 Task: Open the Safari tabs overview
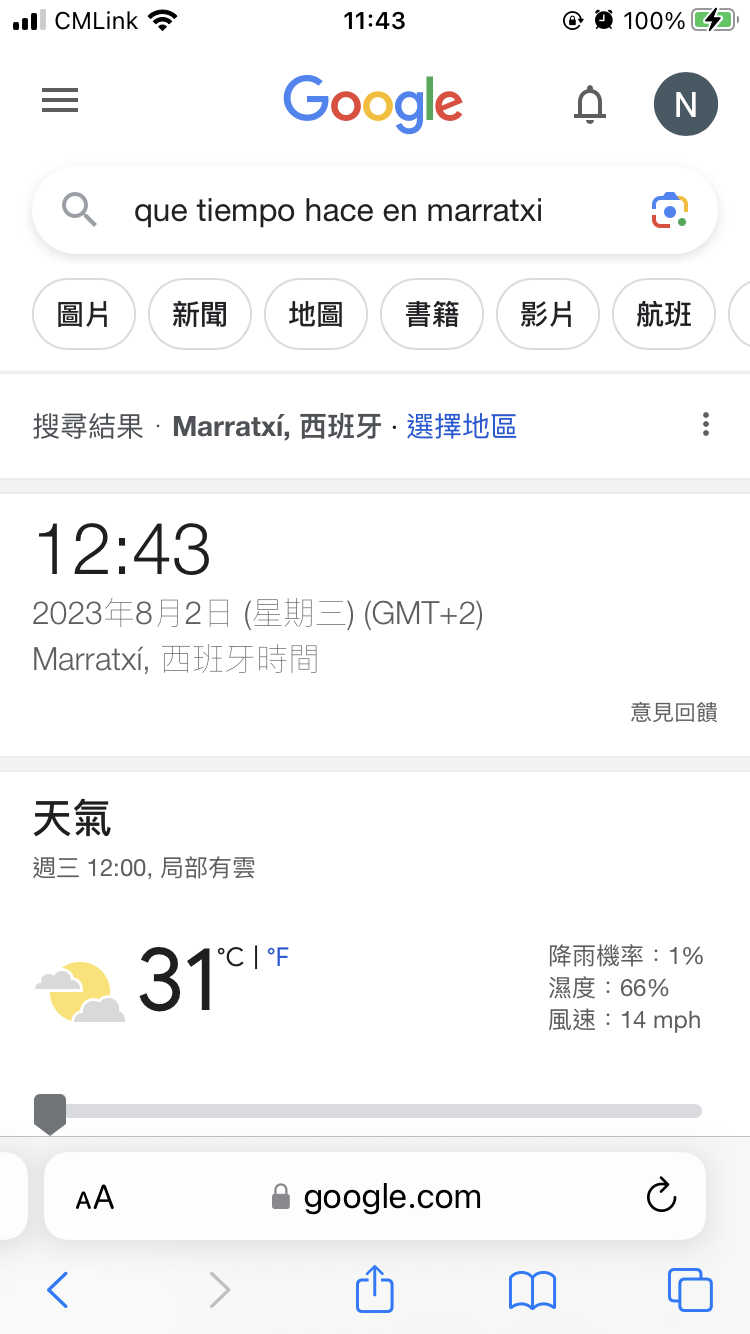pyautogui.click(x=690, y=1290)
